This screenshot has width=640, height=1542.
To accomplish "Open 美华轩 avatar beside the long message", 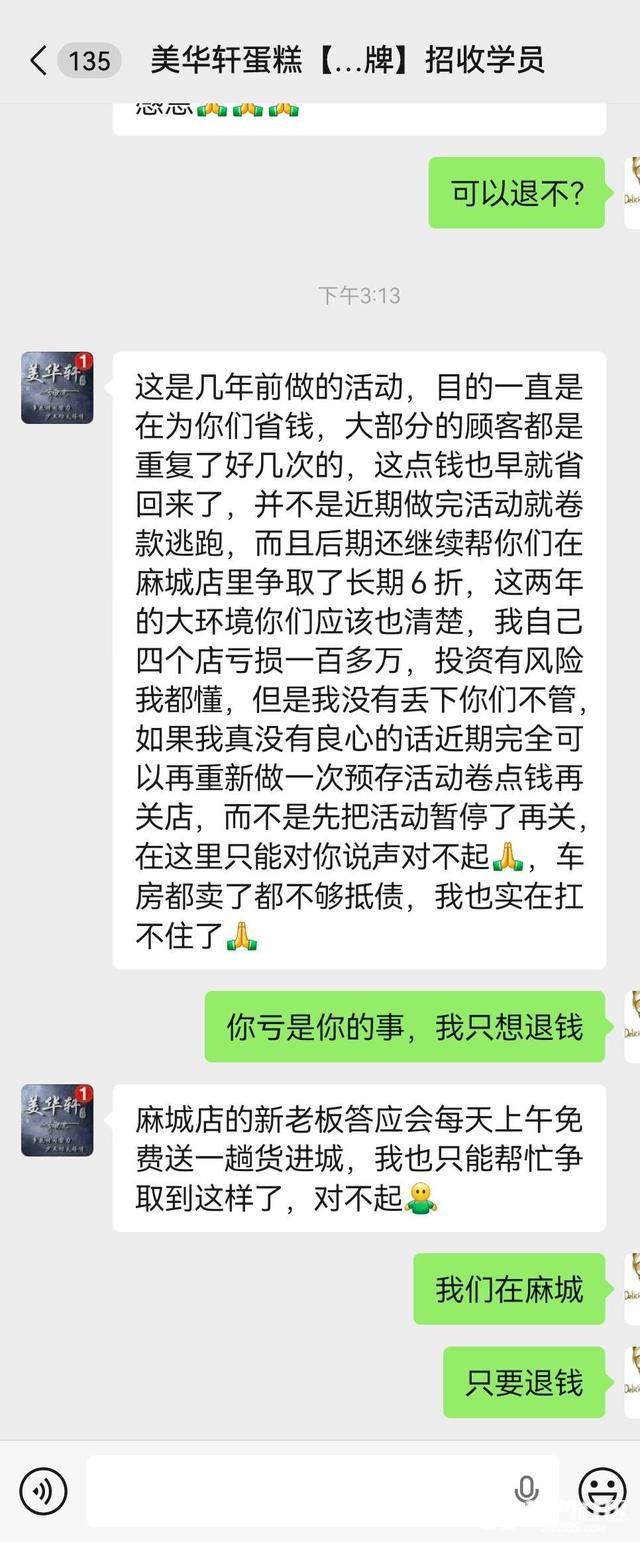I will [57, 388].
